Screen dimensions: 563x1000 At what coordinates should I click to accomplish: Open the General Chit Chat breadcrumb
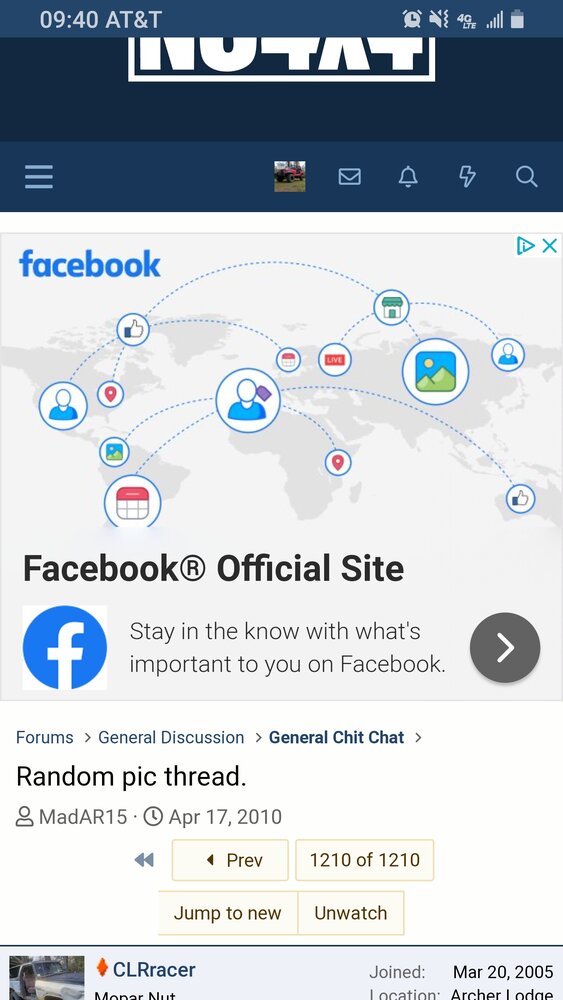pyautogui.click(x=336, y=737)
